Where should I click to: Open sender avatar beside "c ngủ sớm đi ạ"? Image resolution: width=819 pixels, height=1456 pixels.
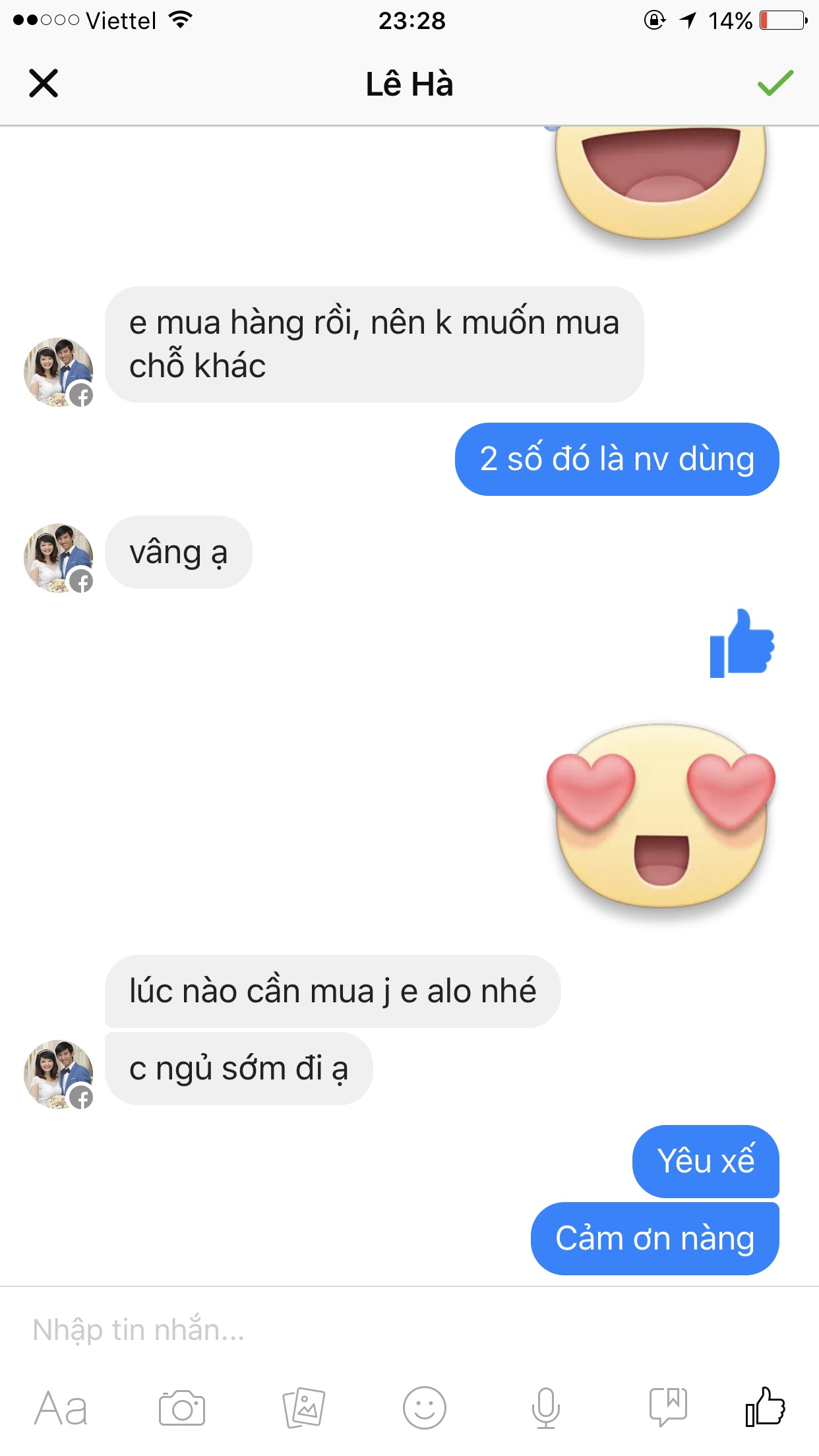[58, 1074]
